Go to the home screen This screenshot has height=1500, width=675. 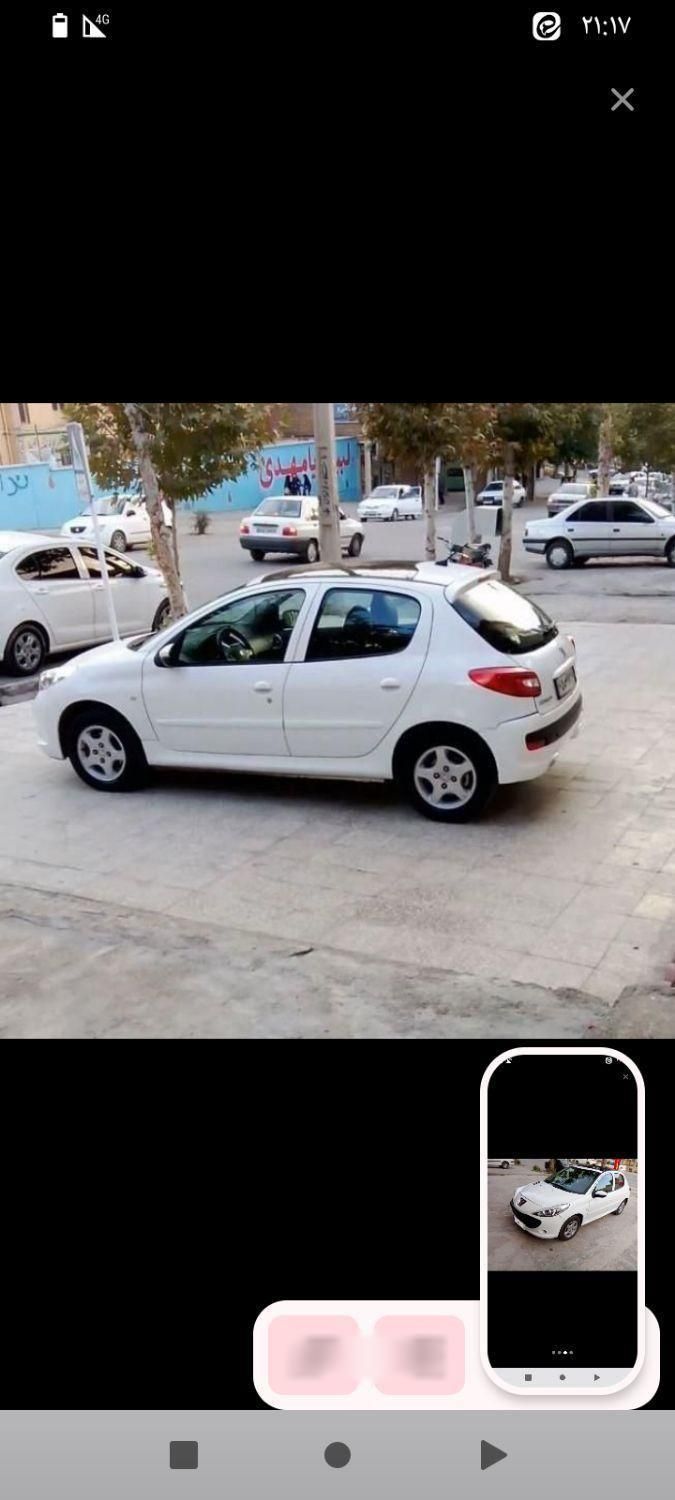click(x=338, y=1455)
